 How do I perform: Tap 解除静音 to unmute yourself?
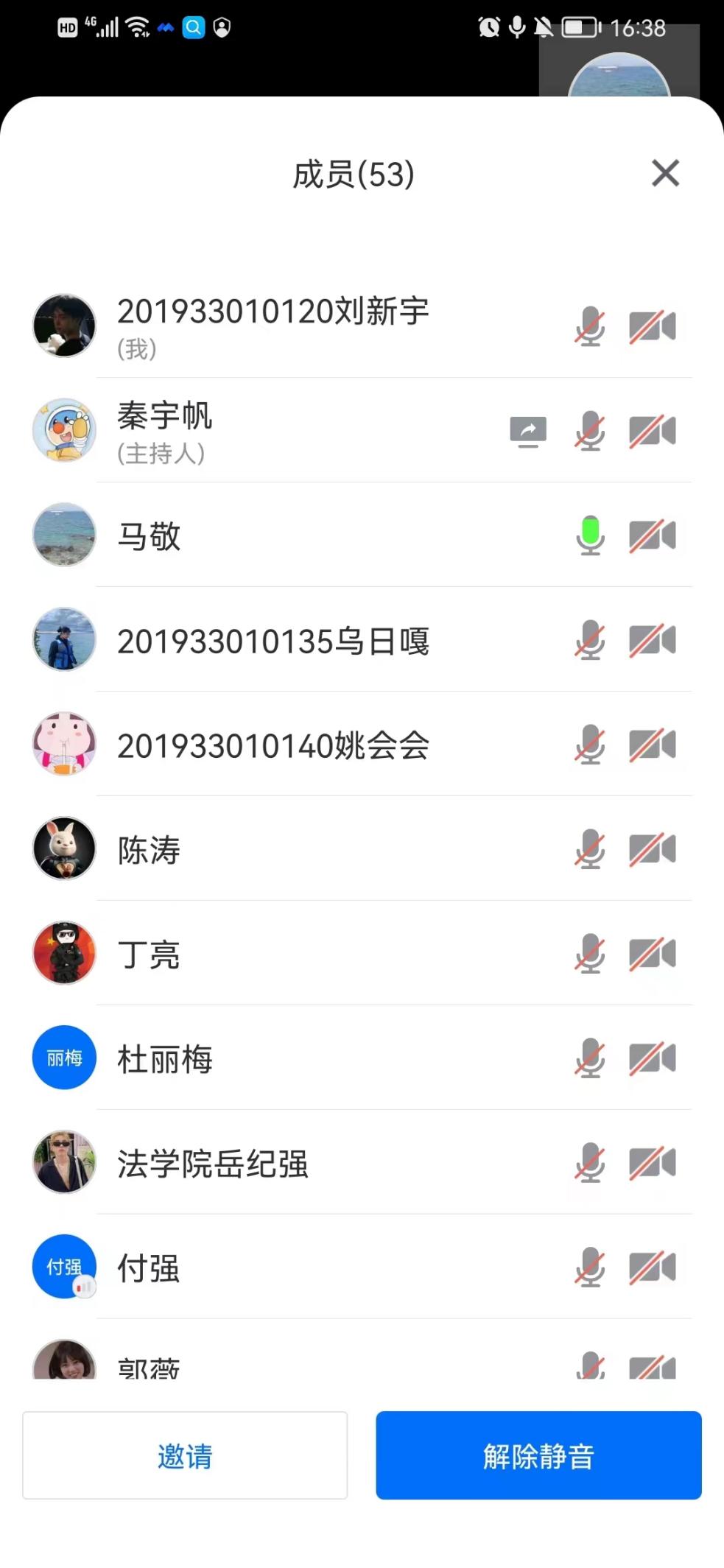pyautogui.click(x=538, y=1455)
